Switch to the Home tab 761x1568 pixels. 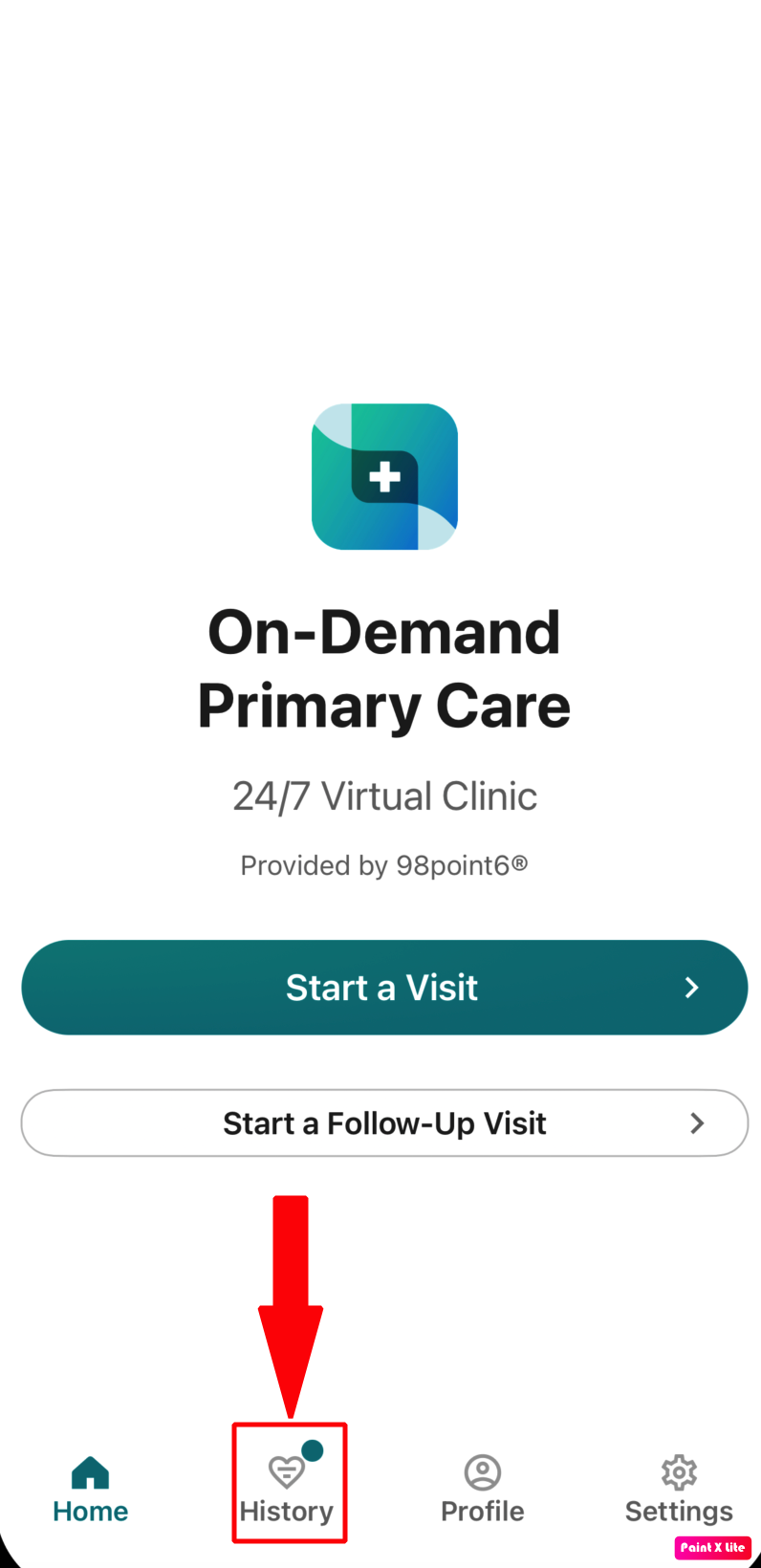pos(91,1490)
